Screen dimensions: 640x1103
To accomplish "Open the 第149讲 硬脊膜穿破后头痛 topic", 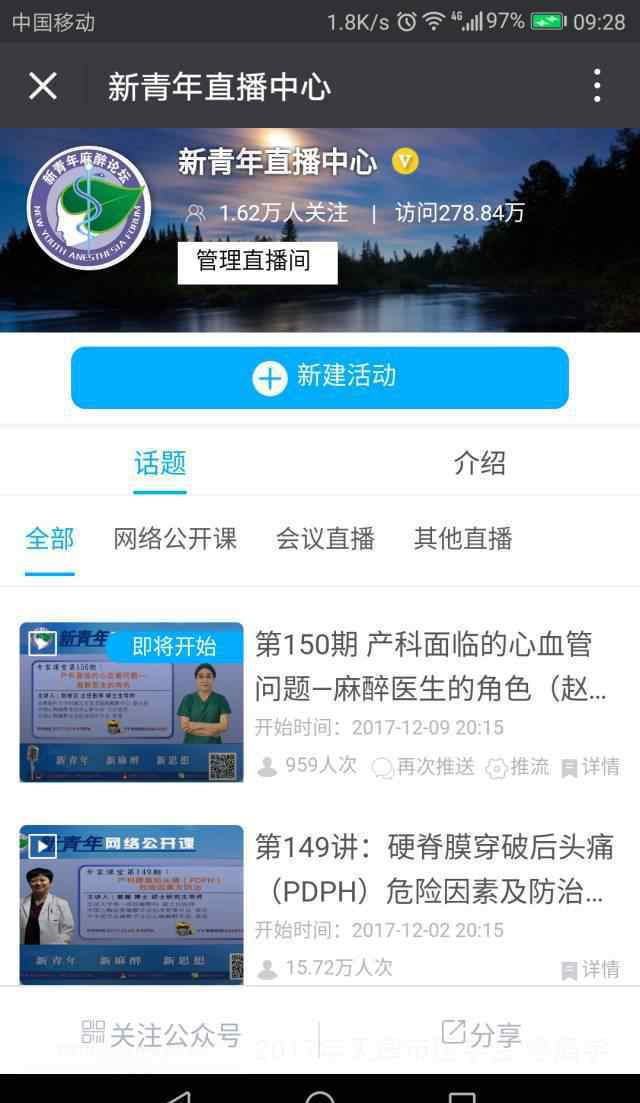I will pyautogui.click(x=430, y=868).
